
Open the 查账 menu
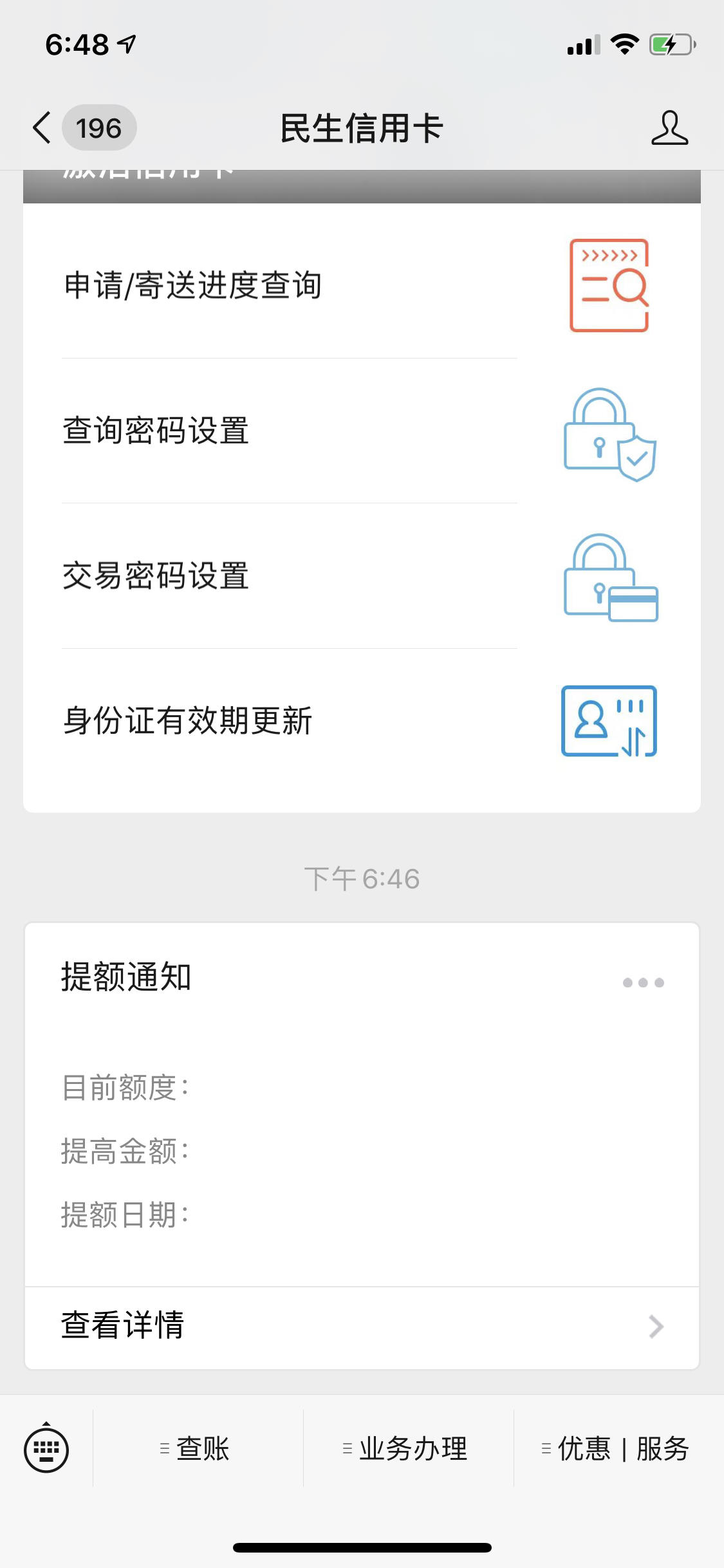click(x=197, y=1448)
